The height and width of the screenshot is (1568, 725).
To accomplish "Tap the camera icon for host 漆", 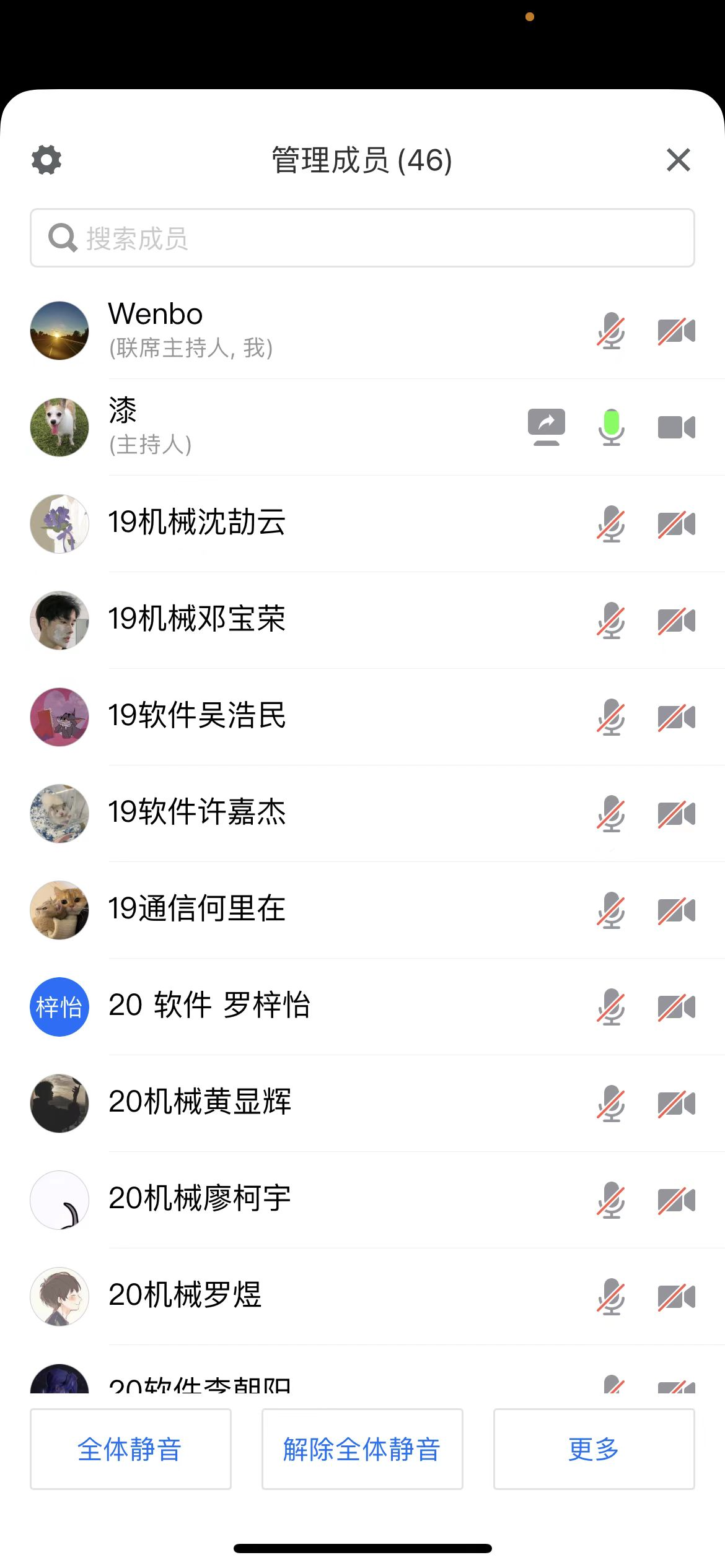I will tap(676, 427).
